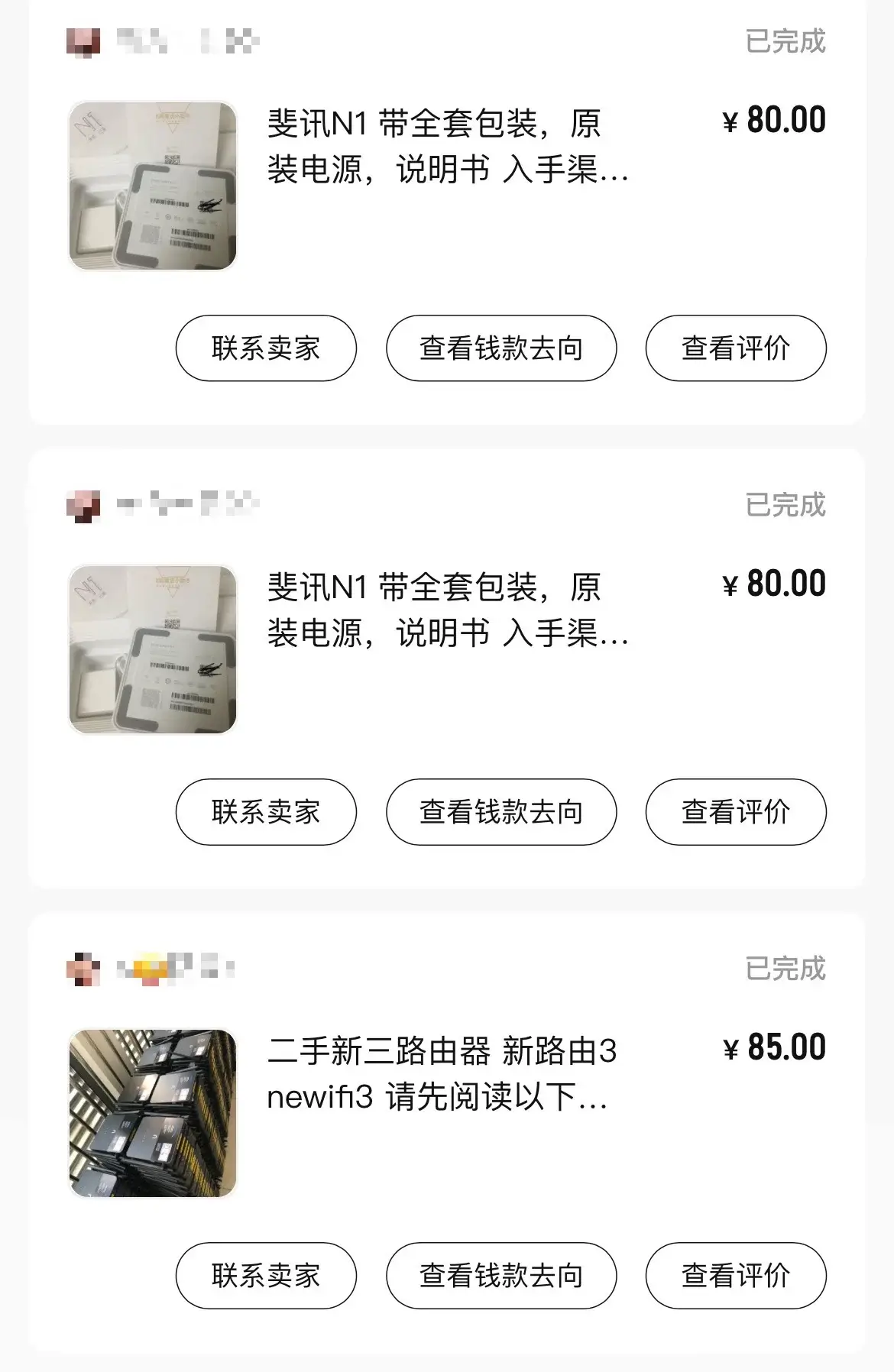The height and width of the screenshot is (1372, 894).
Task: Contact the seller of the newifi3 router order
Action: pos(266,1275)
